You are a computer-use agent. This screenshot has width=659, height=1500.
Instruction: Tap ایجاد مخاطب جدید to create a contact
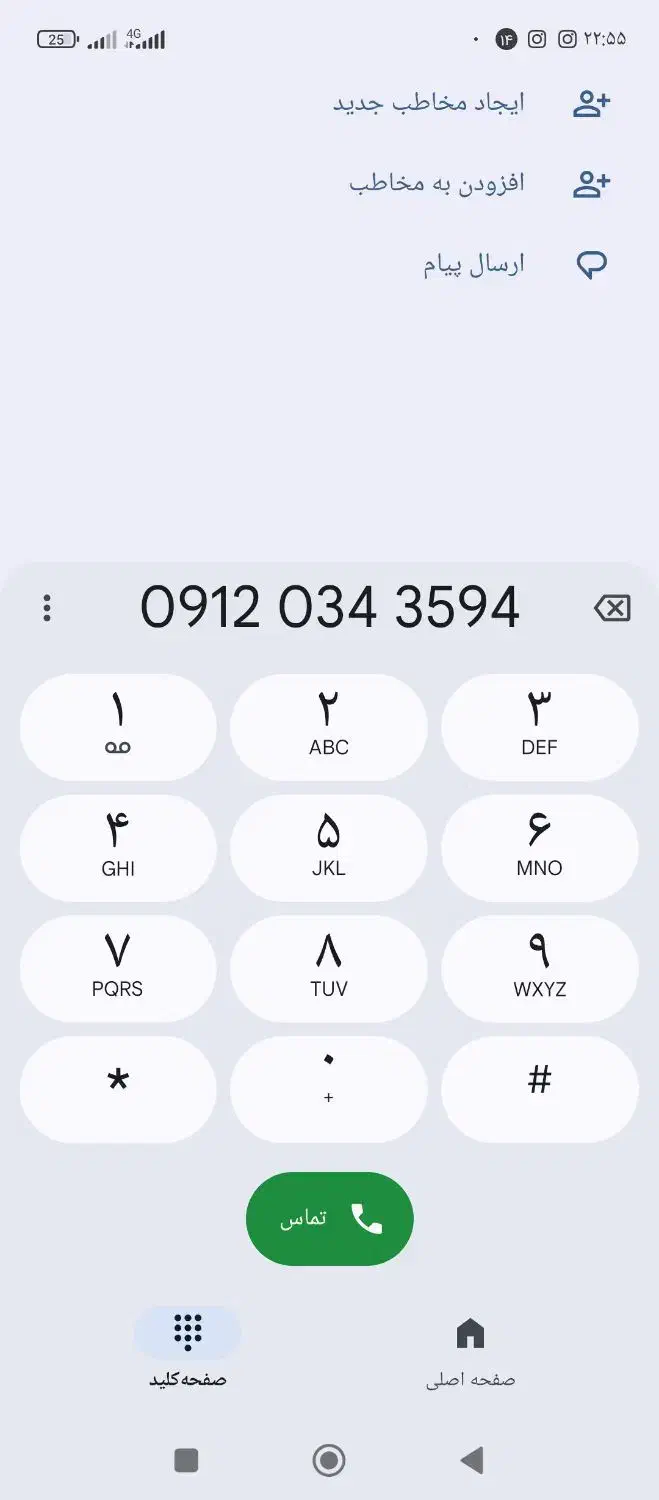click(470, 103)
